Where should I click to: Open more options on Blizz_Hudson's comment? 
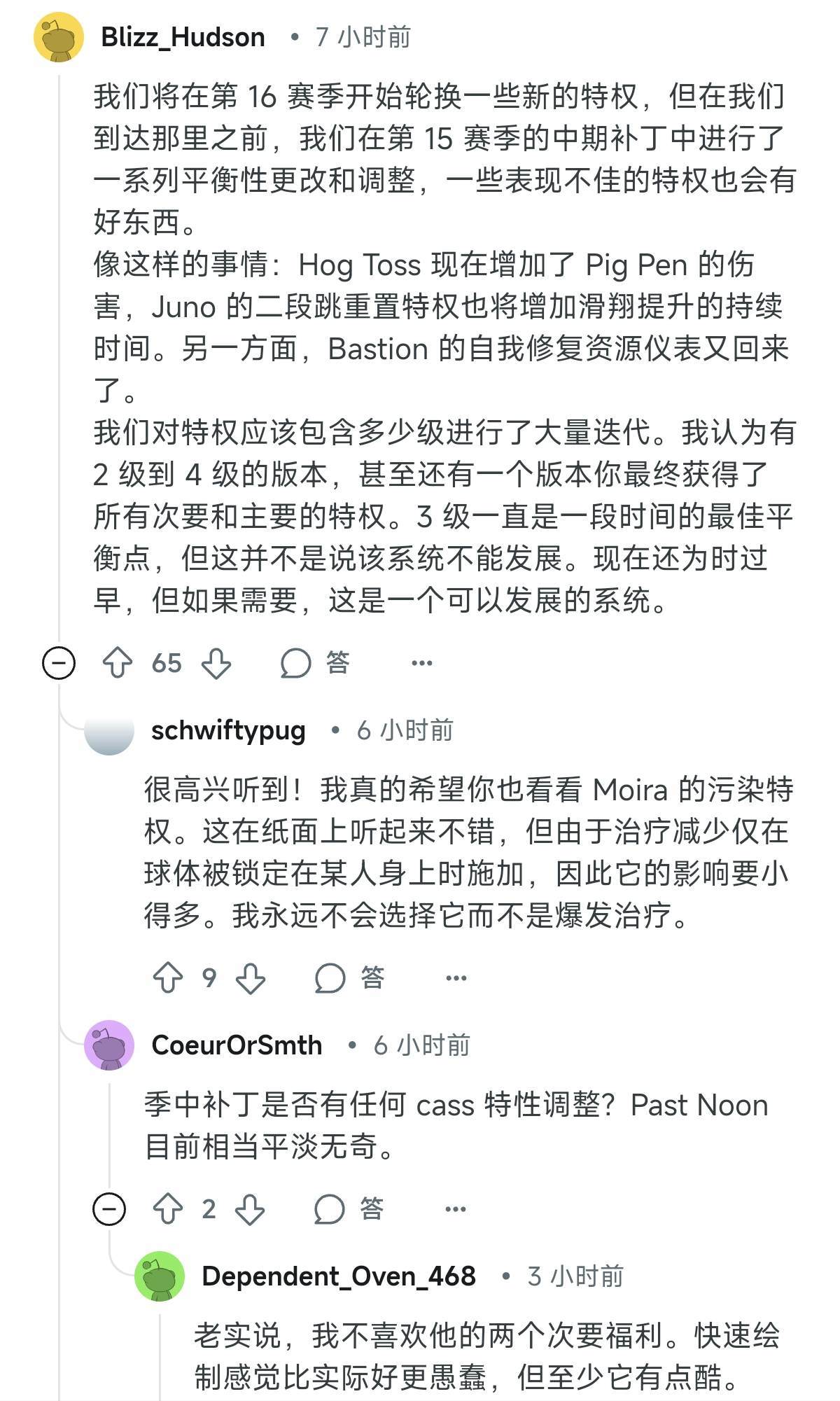pos(421,662)
